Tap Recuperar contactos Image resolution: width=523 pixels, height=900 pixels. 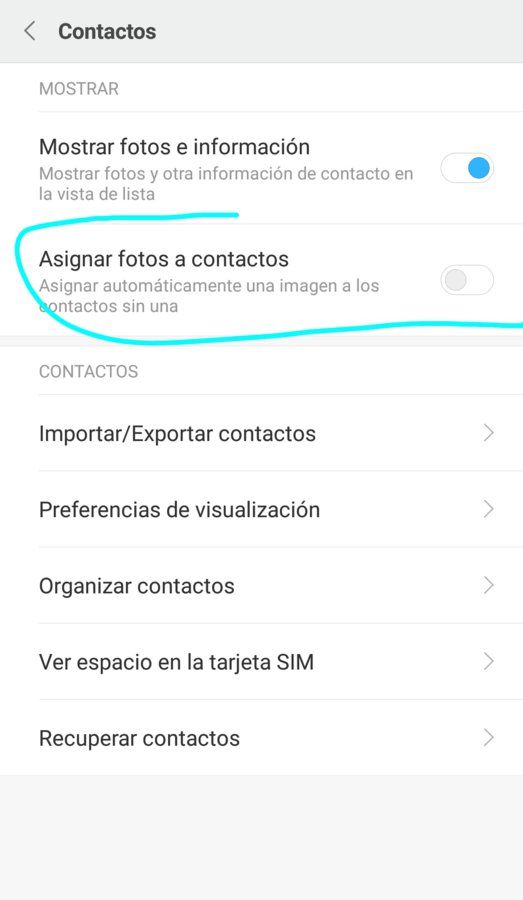click(261, 738)
